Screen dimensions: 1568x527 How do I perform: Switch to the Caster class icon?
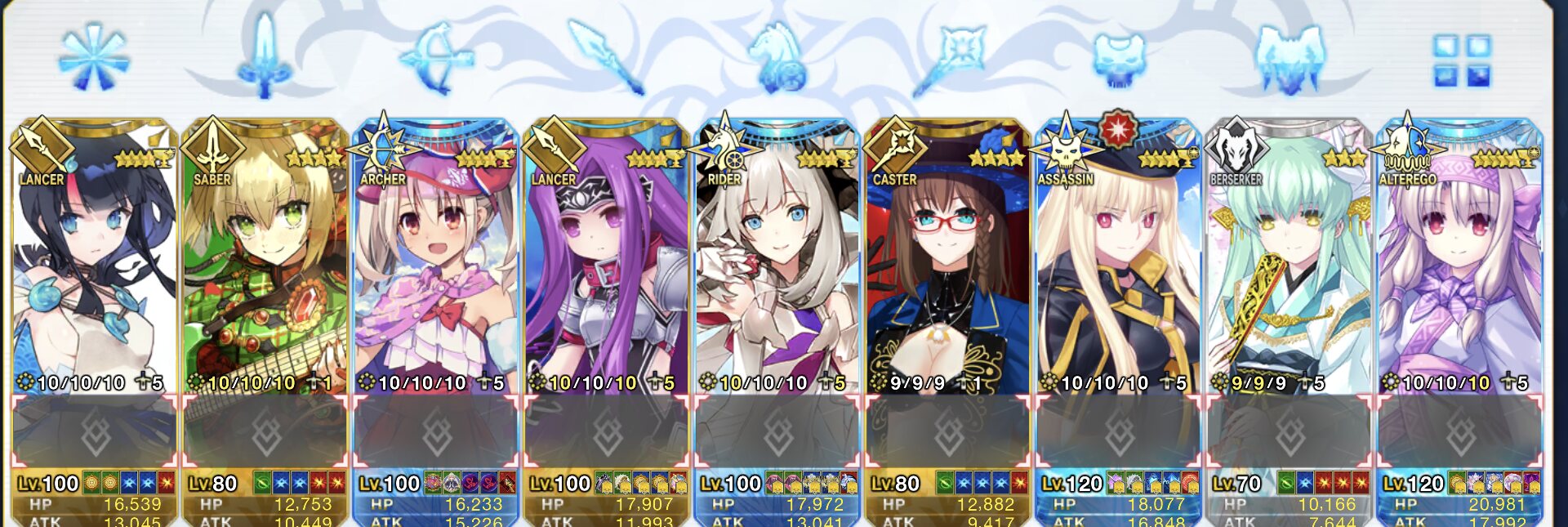pos(949,57)
